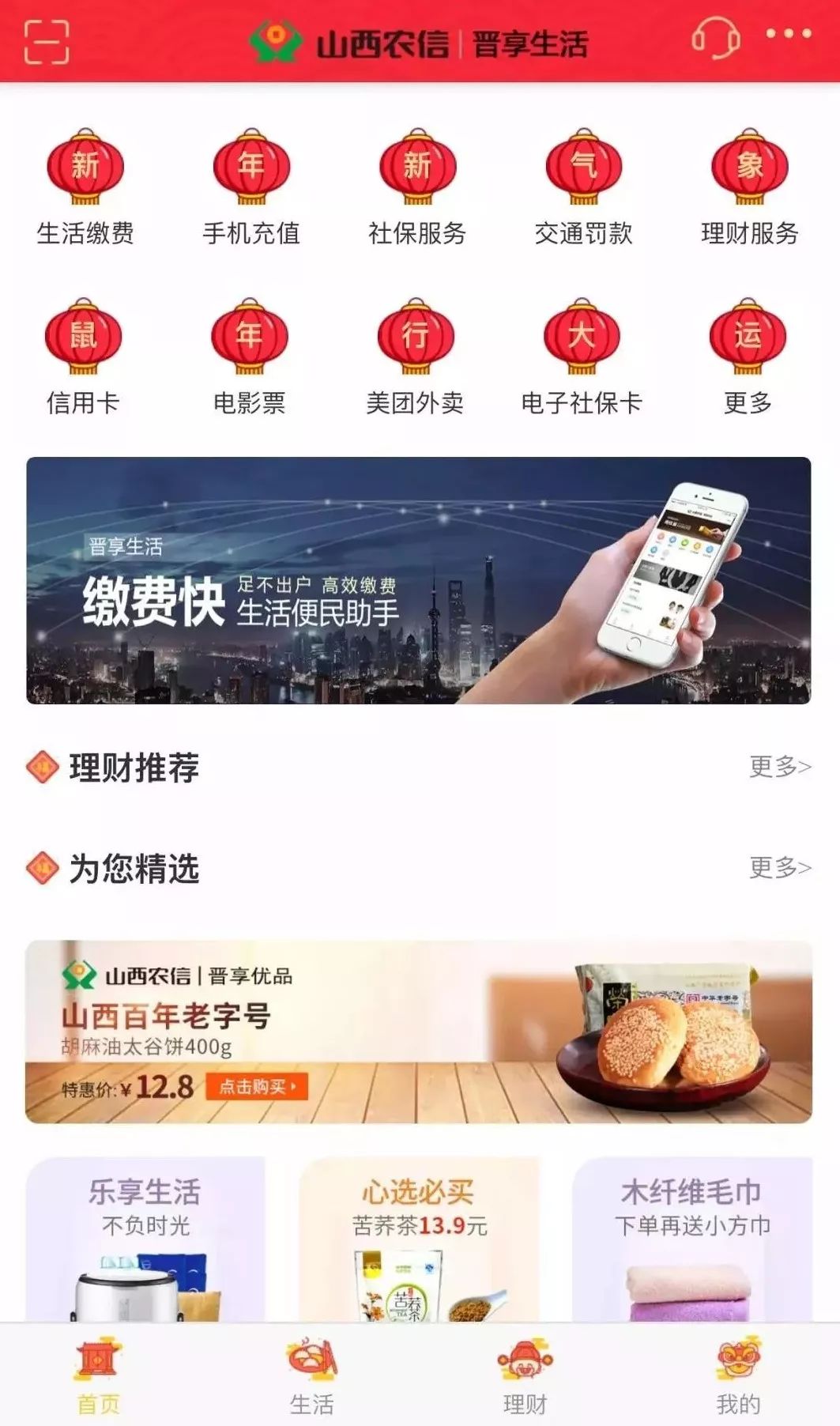Show 更多 services in the grid
This screenshot has height=1426, width=840.
[x=748, y=356]
